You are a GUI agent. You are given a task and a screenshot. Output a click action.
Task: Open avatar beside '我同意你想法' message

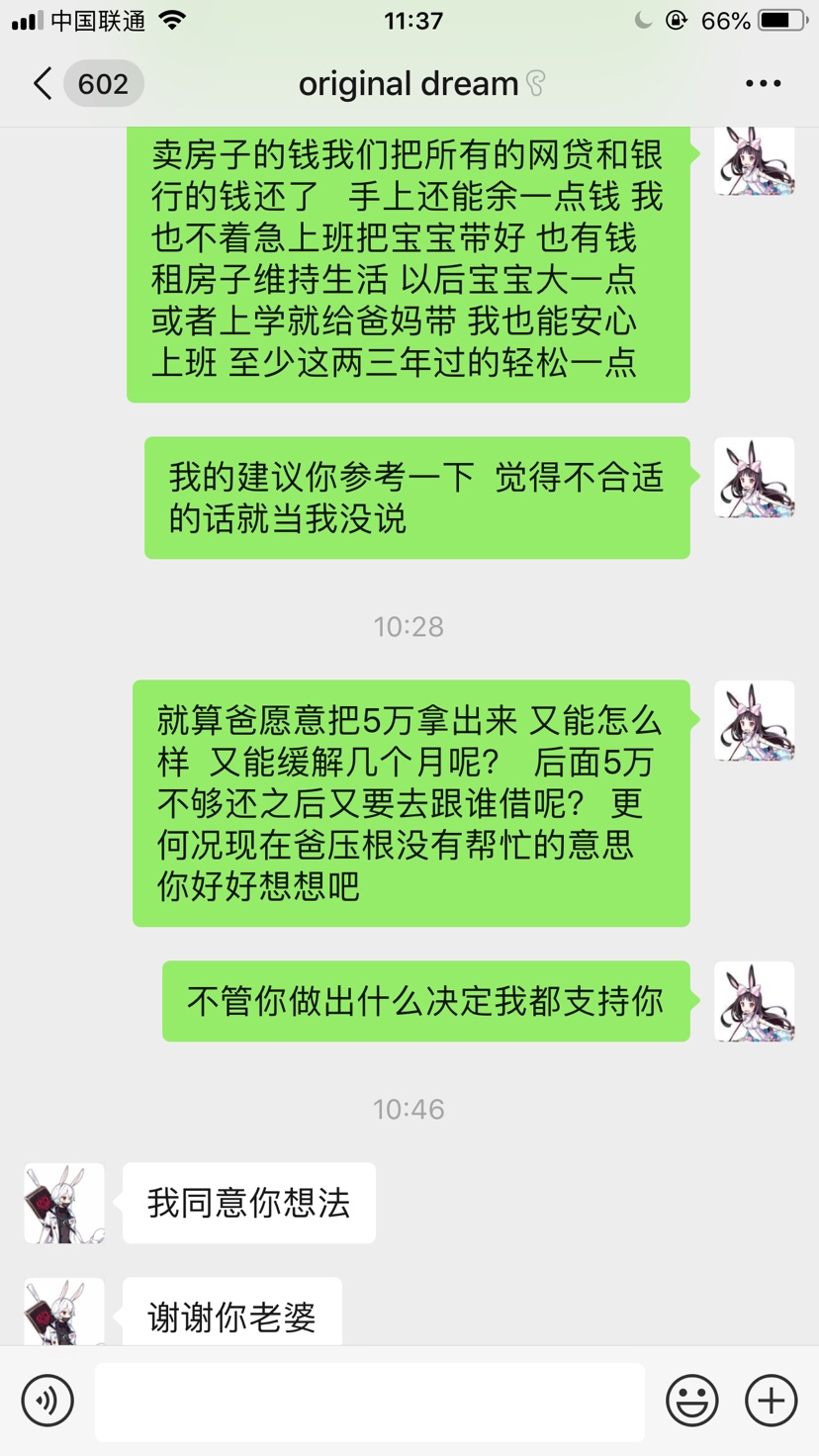pyautogui.click(x=64, y=1203)
